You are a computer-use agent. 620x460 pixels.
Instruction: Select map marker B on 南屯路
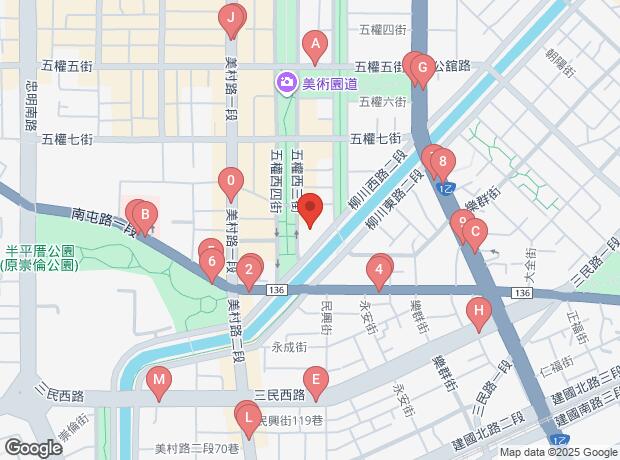pos(145,219)
